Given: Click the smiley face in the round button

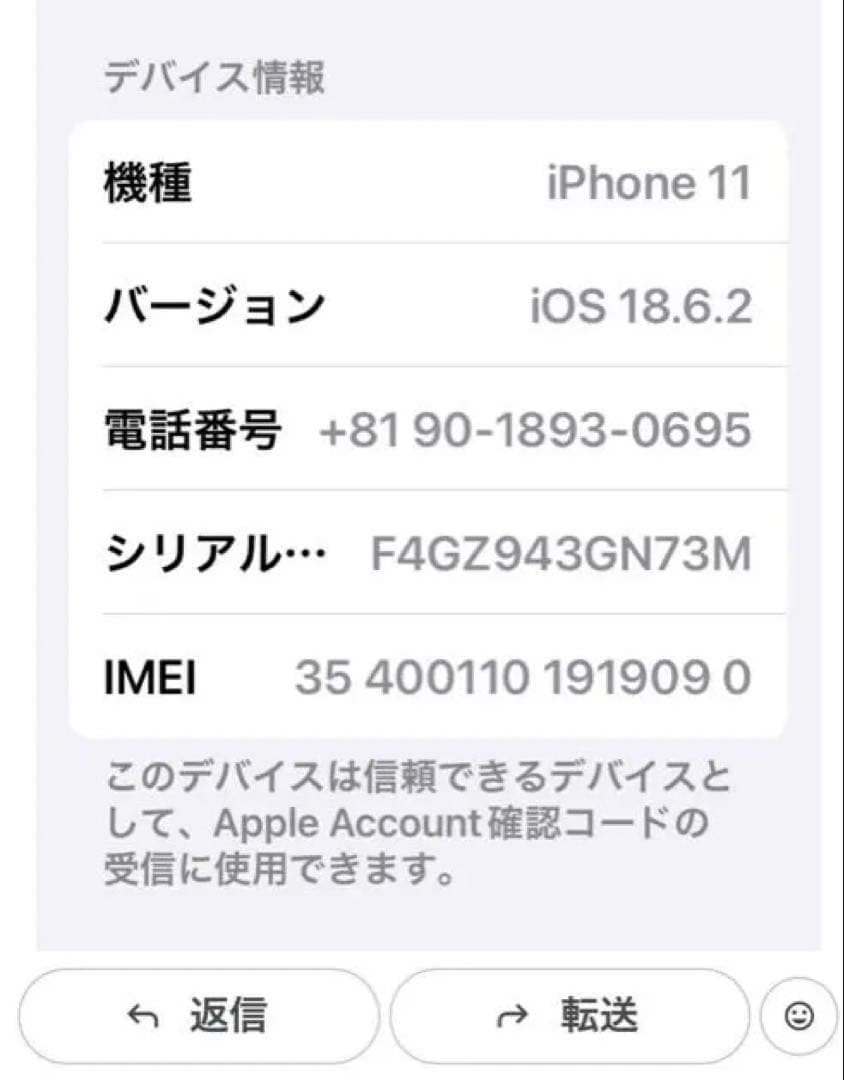Looking at the screenshot, I should point(799,1018).
